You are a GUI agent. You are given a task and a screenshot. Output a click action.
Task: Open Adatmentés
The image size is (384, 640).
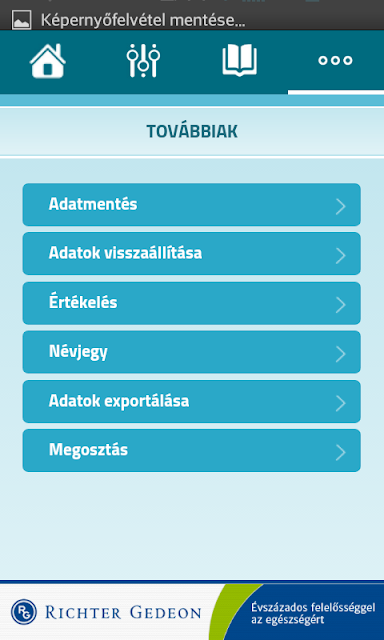pos(191,204)
